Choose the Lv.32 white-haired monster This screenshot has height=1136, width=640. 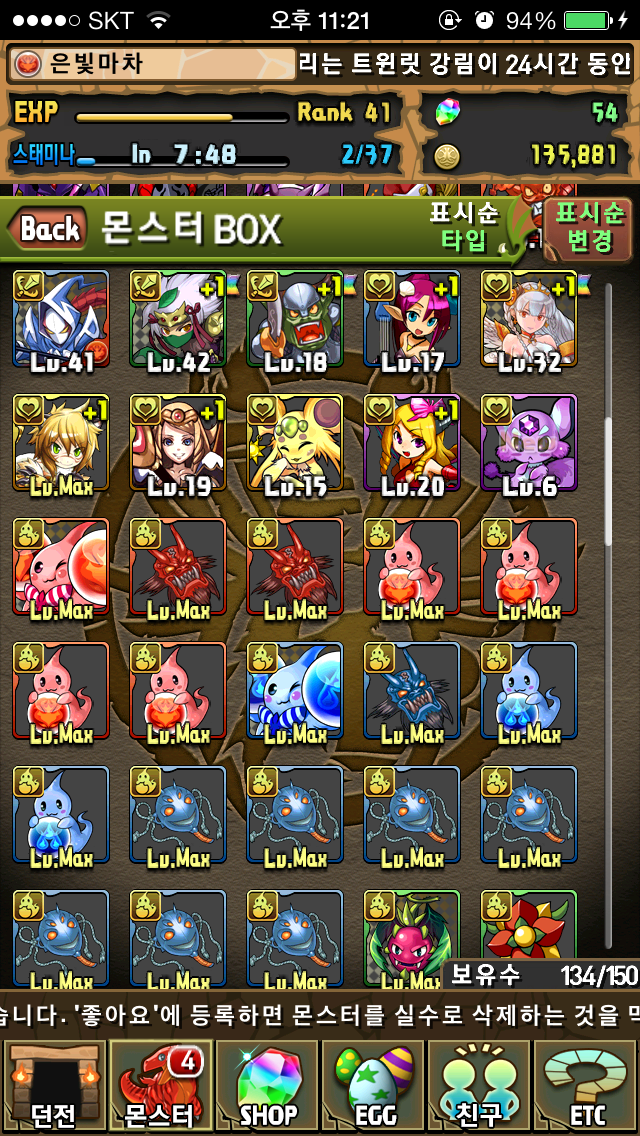pos(529,319)
